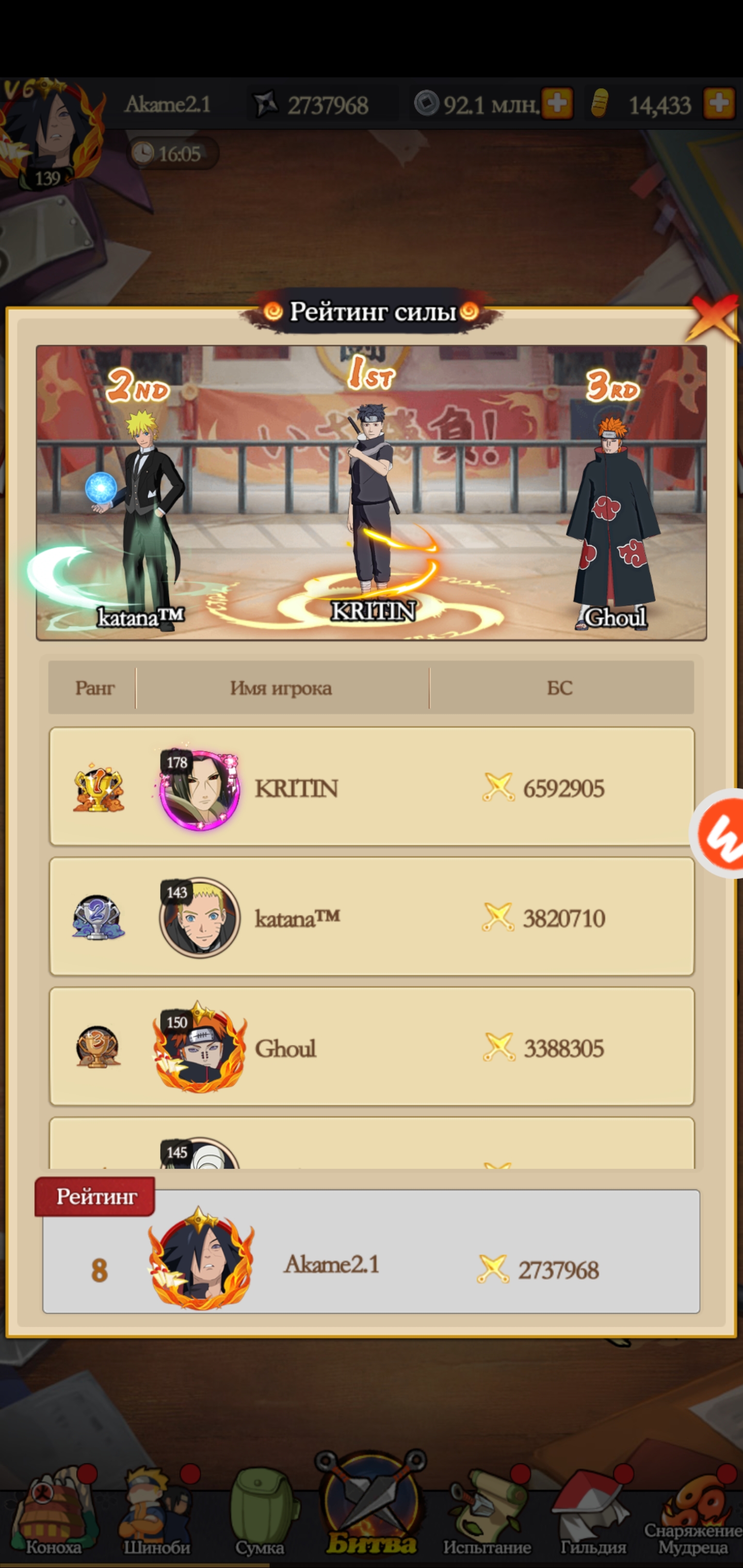Tap the plus button next to 92.1 млн. coins
743x1568 pixels.
557,104
